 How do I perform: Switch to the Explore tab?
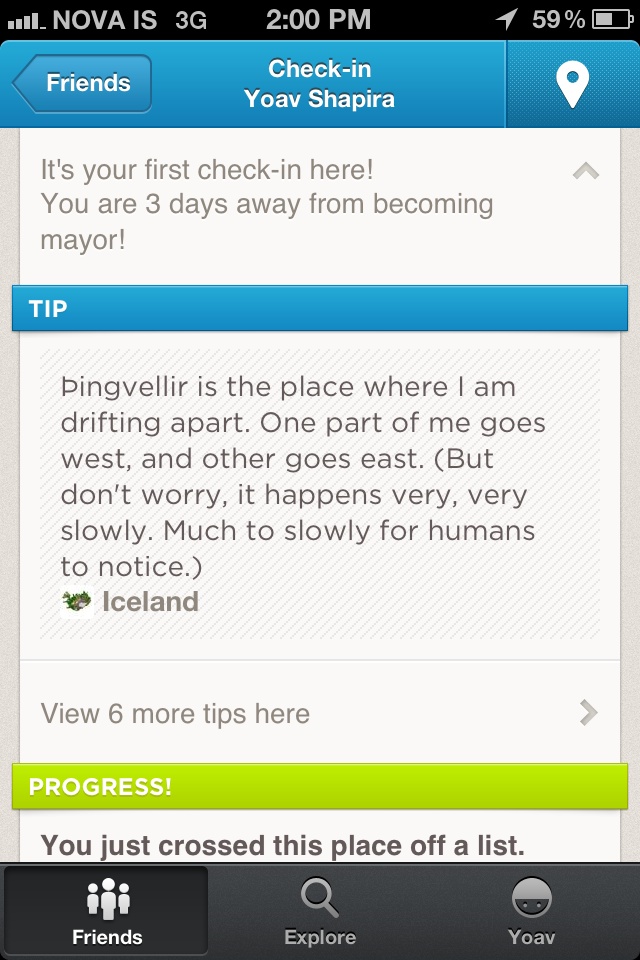point(320,910)
